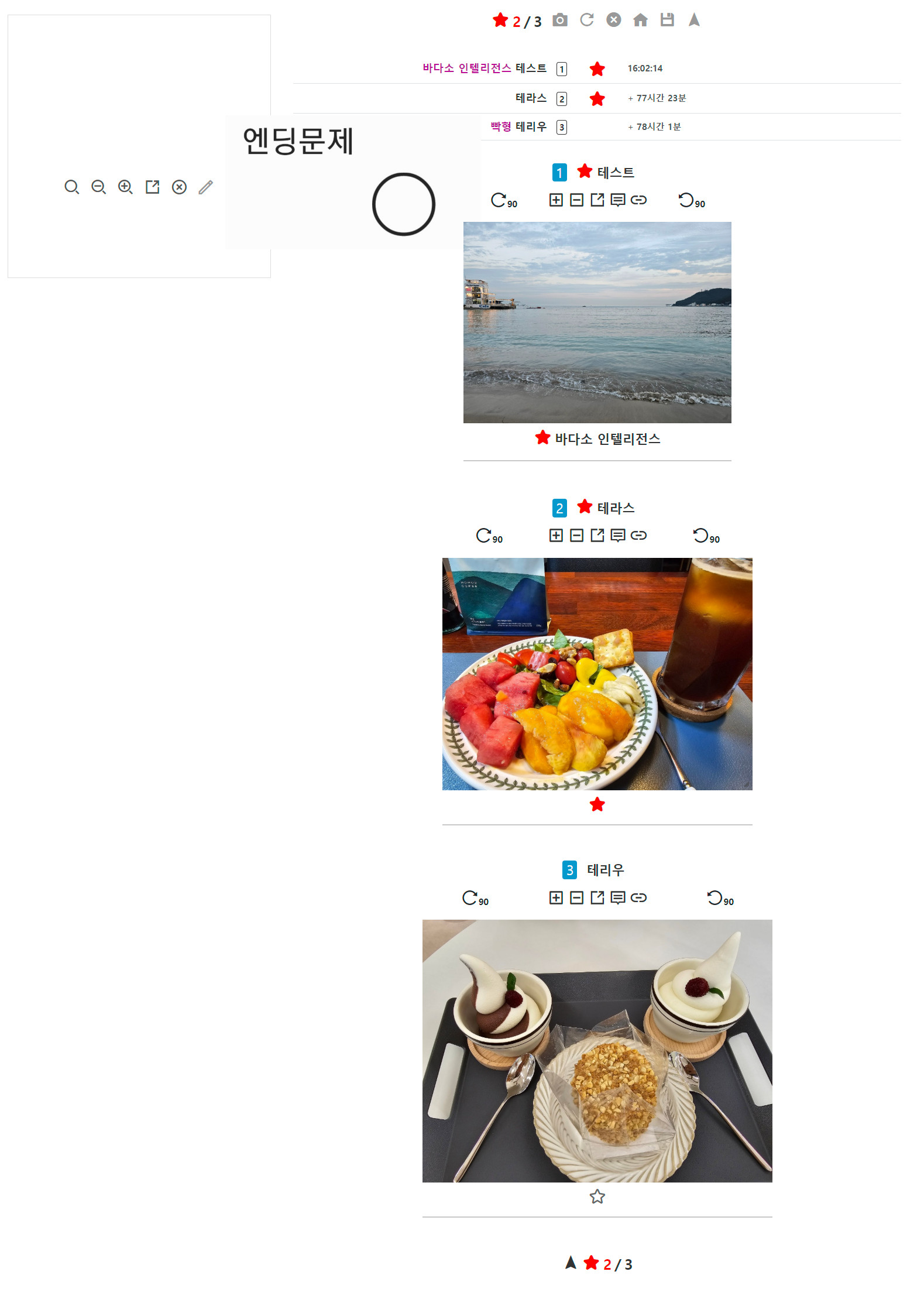Open the 테리우 image in a new window
Image resolution: width=924 pixels, height=1299 pixels.
pyautogui.click(x=597, y=898)
